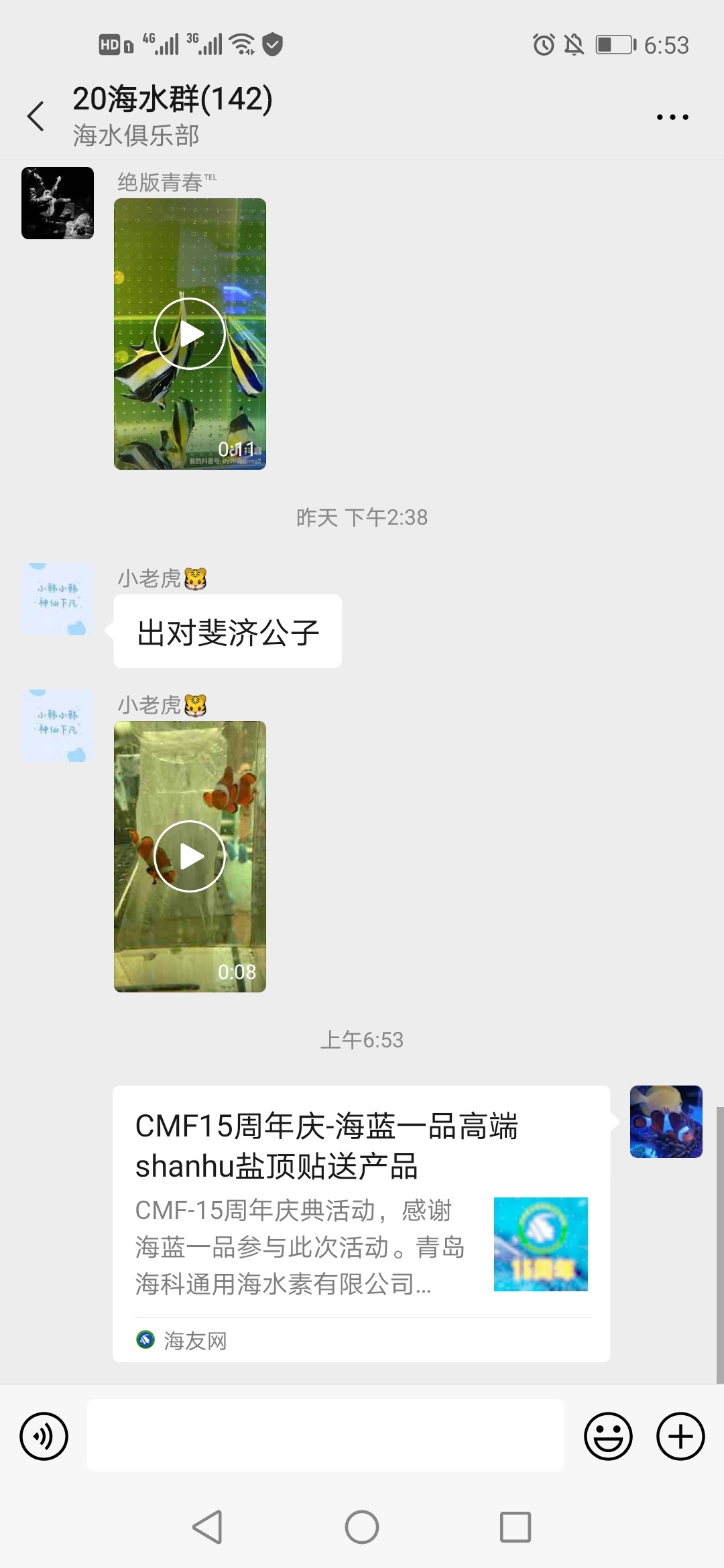
Task: Switch to voice message input
Action: click(x=44, y=1435)
